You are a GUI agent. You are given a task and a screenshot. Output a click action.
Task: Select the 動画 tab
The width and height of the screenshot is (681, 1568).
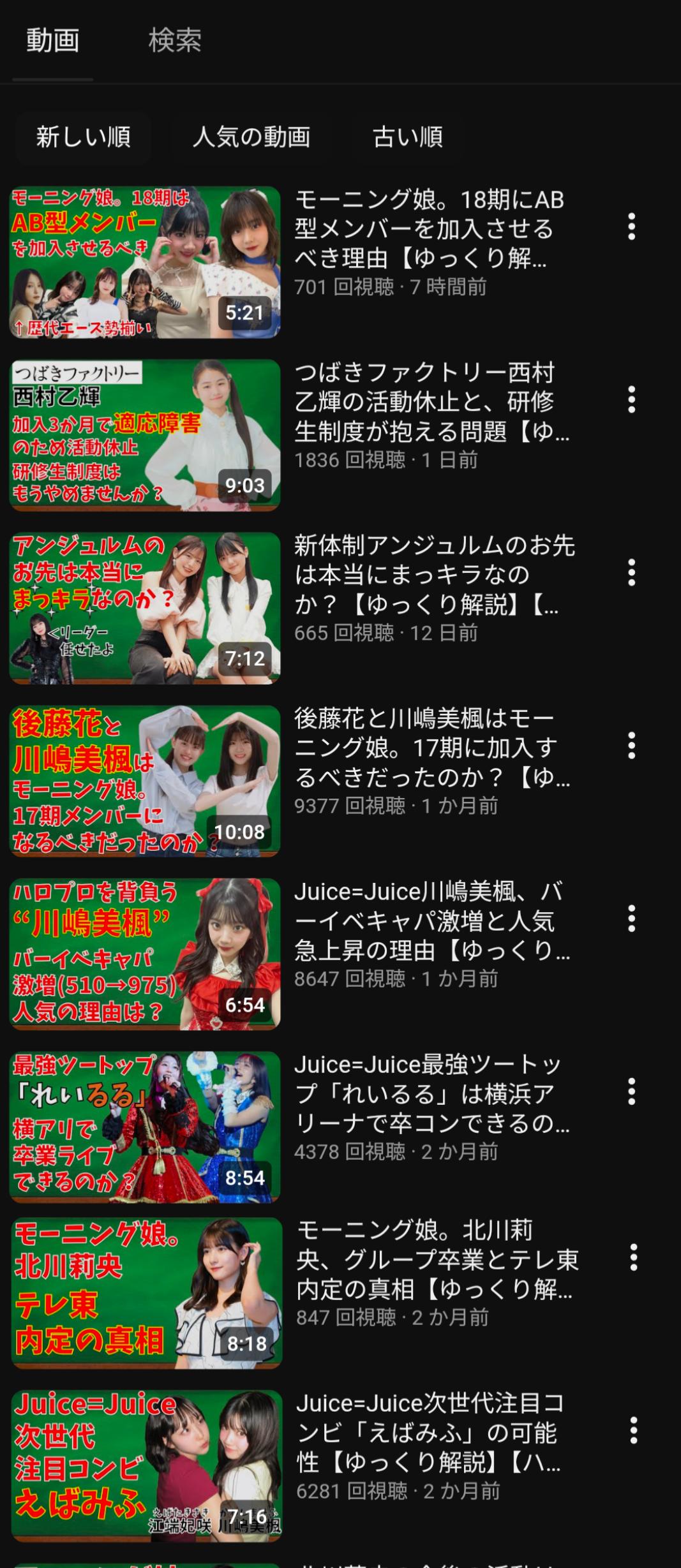pyautogui.click(x=53, y=41)
